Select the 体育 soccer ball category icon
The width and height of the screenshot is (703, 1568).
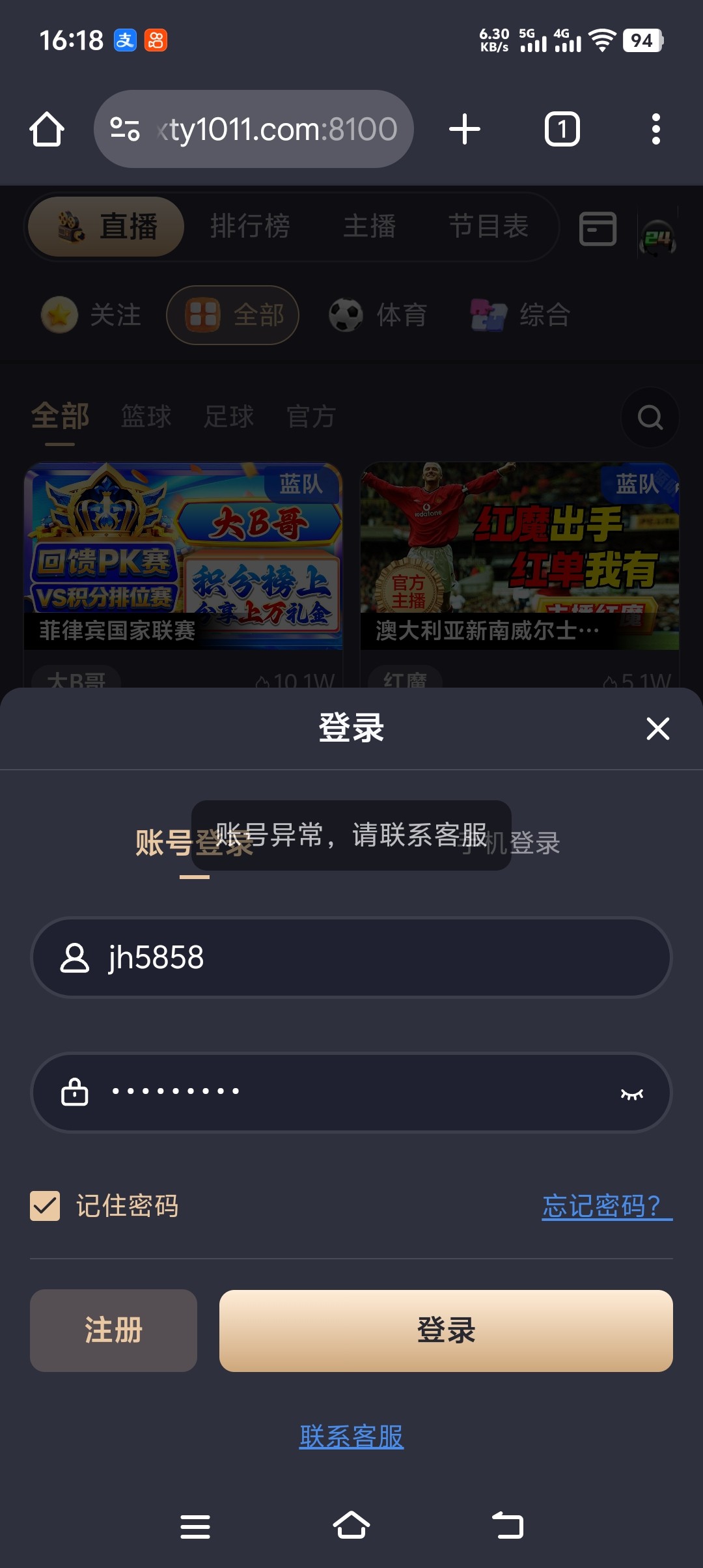coord(346,315)
